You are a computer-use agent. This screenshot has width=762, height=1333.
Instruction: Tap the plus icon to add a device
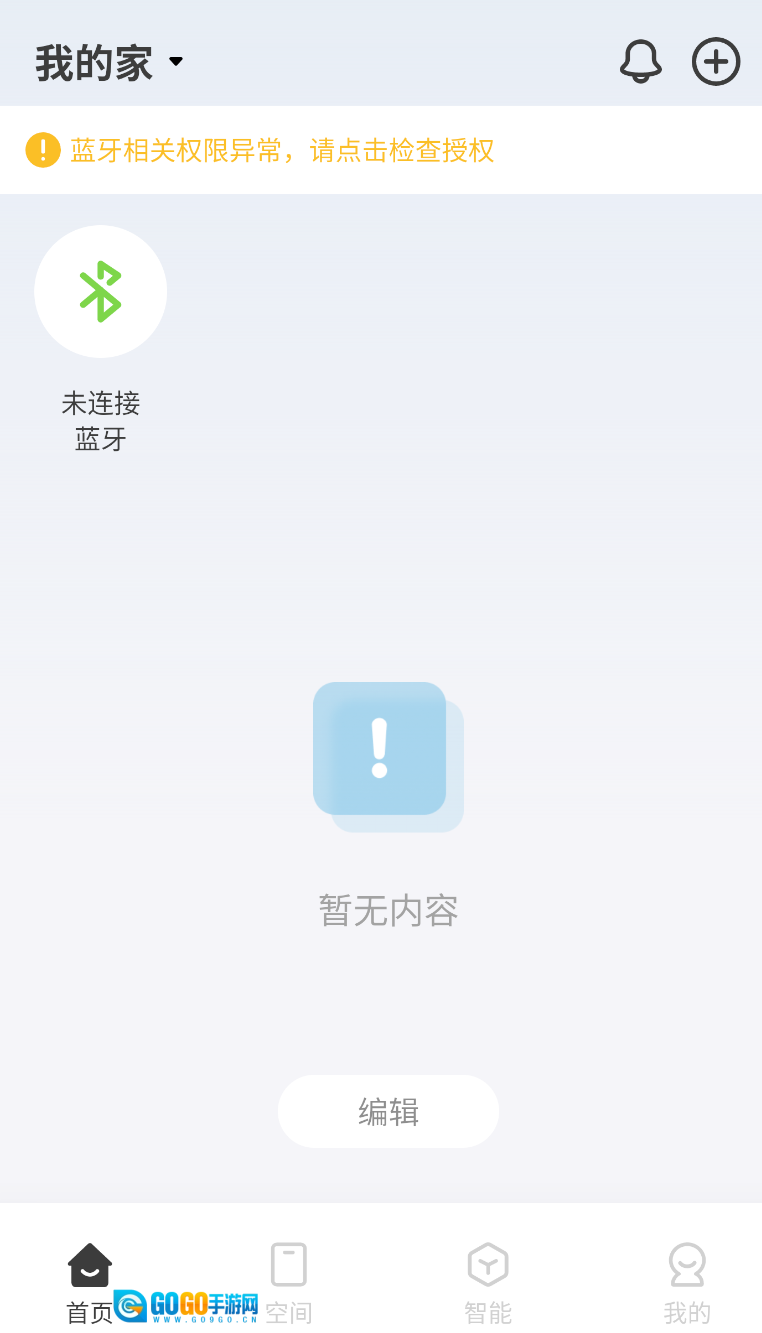715,62
